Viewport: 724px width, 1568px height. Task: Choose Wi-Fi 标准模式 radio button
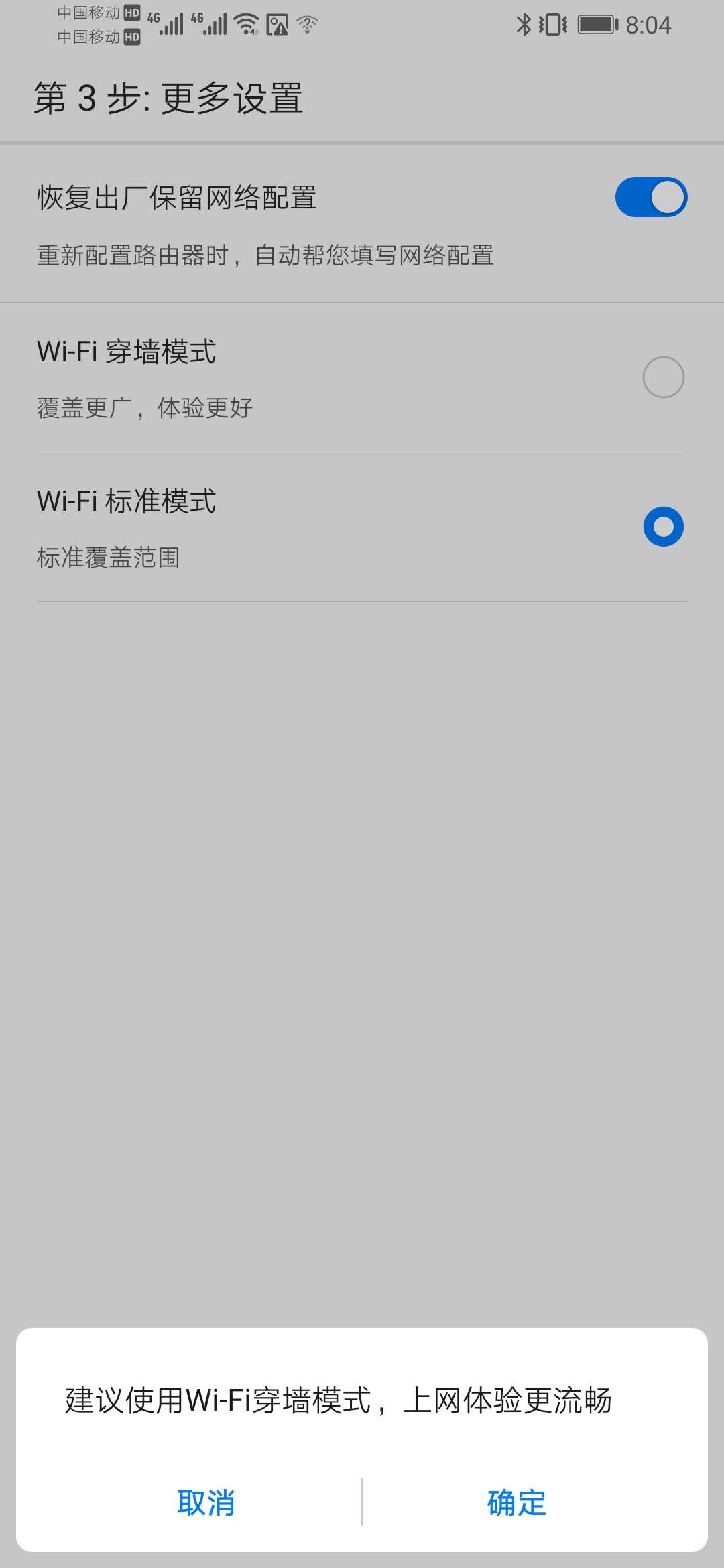663,527
